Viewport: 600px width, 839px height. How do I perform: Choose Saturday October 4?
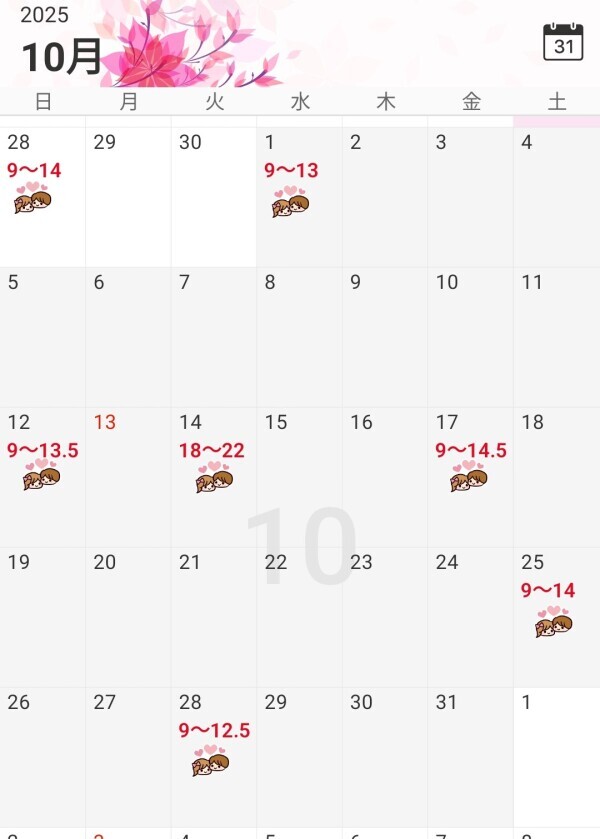[x=556, y=196]
